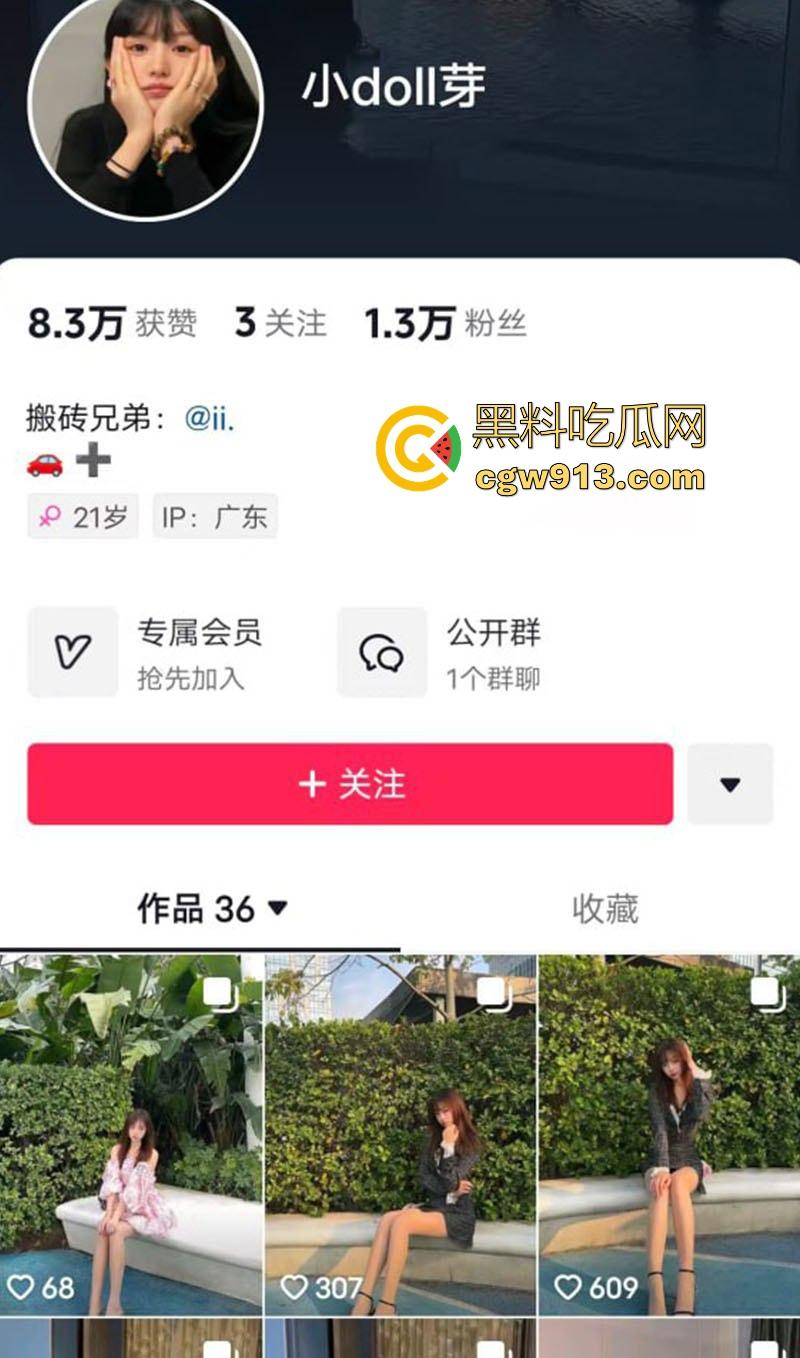
Task: Open the 公开群 chat bubble icon
Action: coord(384,651)
